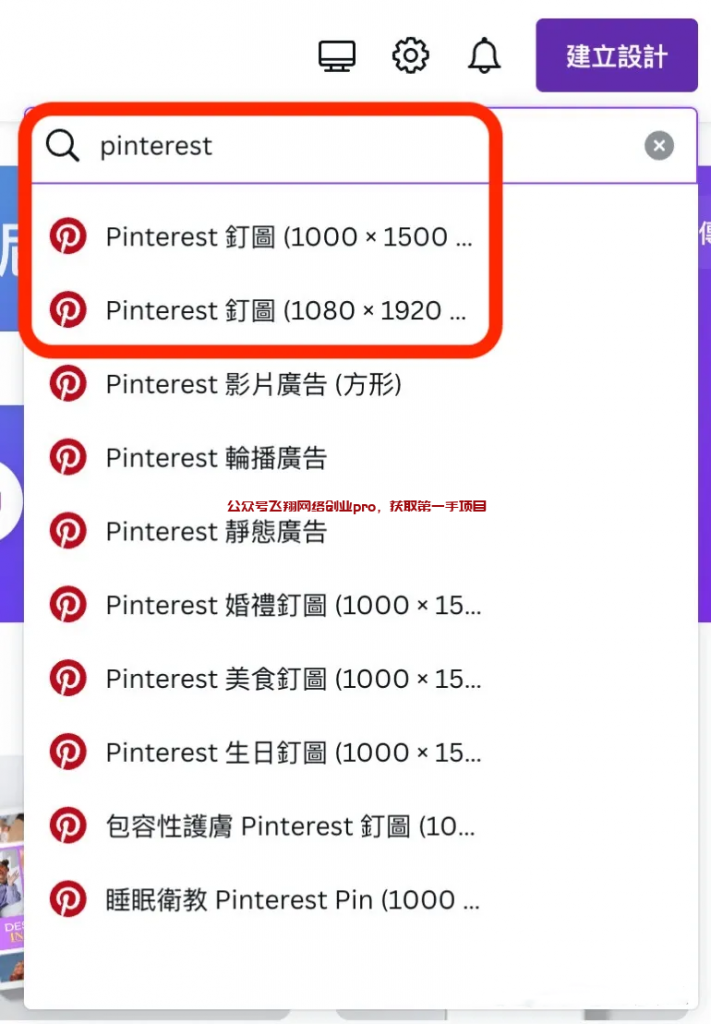Open the notifications bell
The image size is (711, 1024).
click(x=484, y=56)
